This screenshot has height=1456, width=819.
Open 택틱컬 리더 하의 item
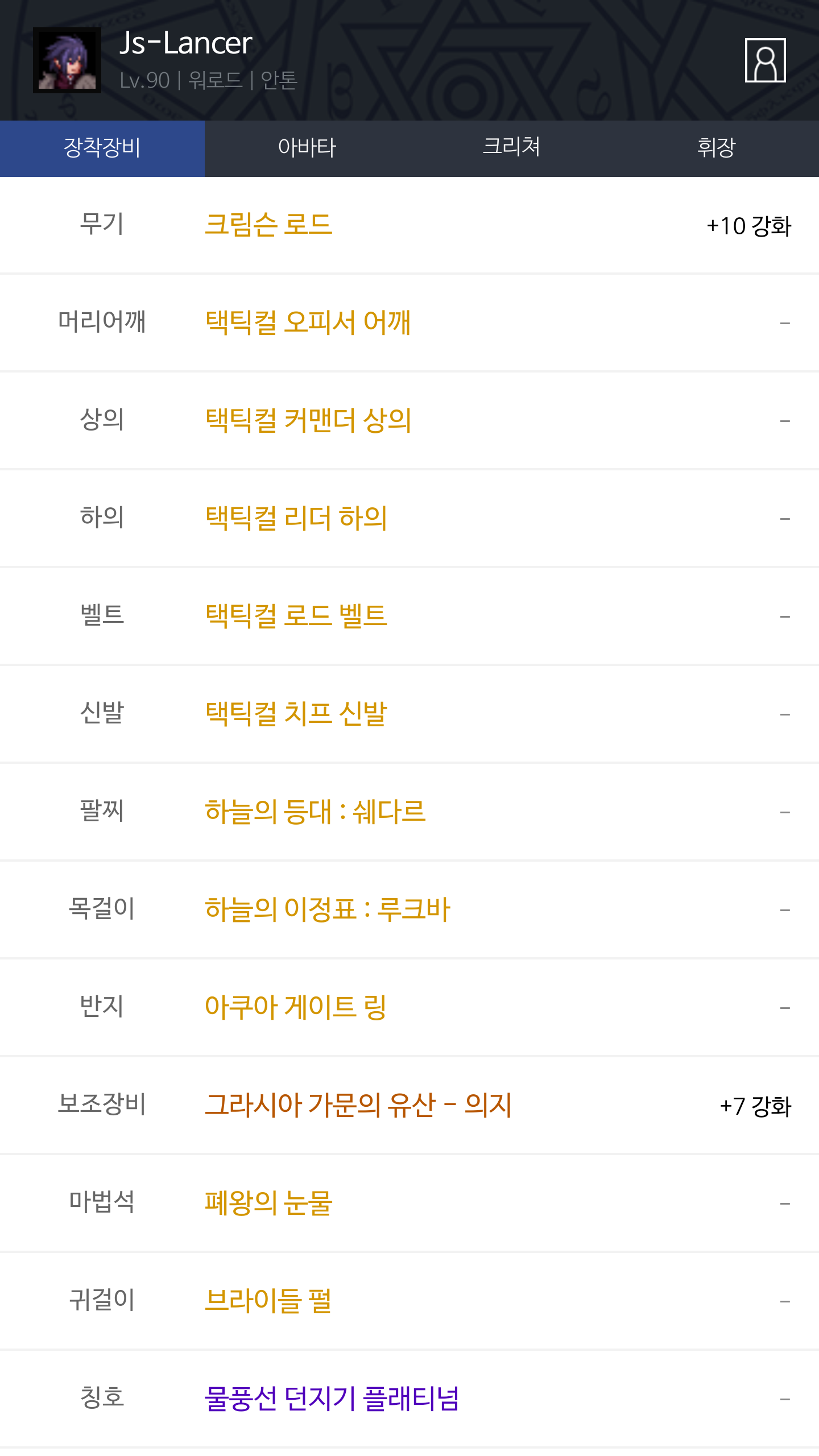pos(296,518)
